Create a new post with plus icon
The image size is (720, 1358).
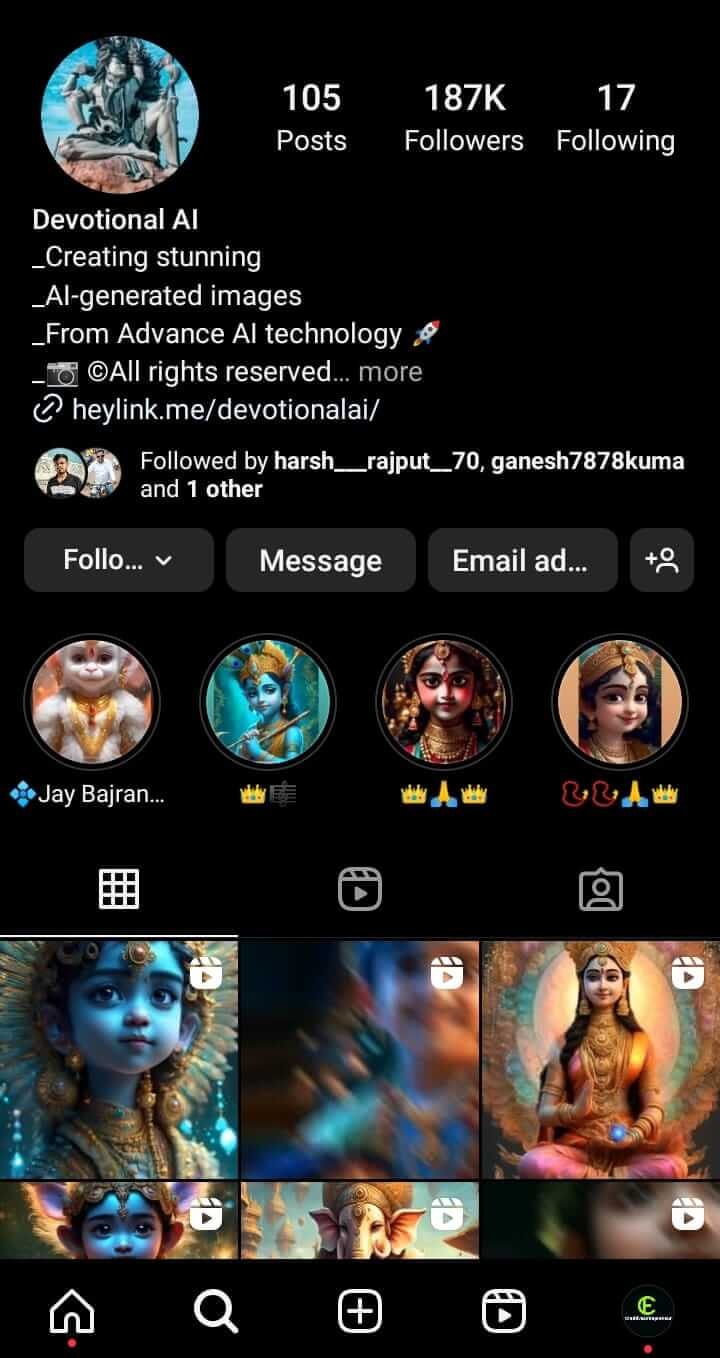tap(359, 1309)
